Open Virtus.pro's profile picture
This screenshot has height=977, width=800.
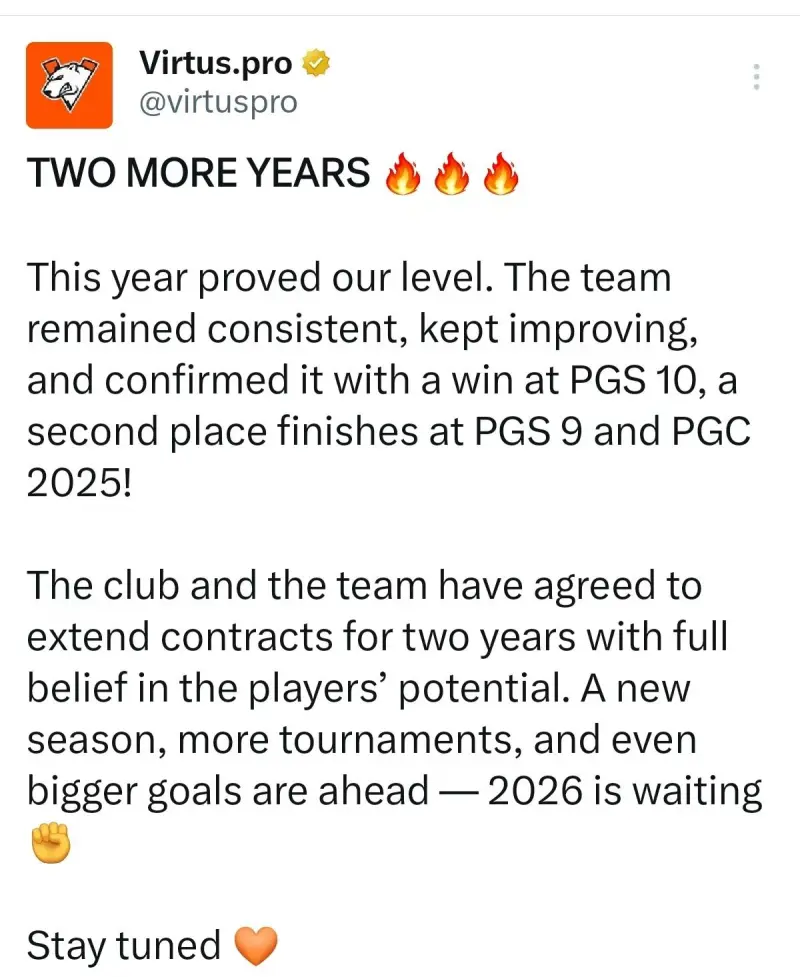(x=69, y=85)
